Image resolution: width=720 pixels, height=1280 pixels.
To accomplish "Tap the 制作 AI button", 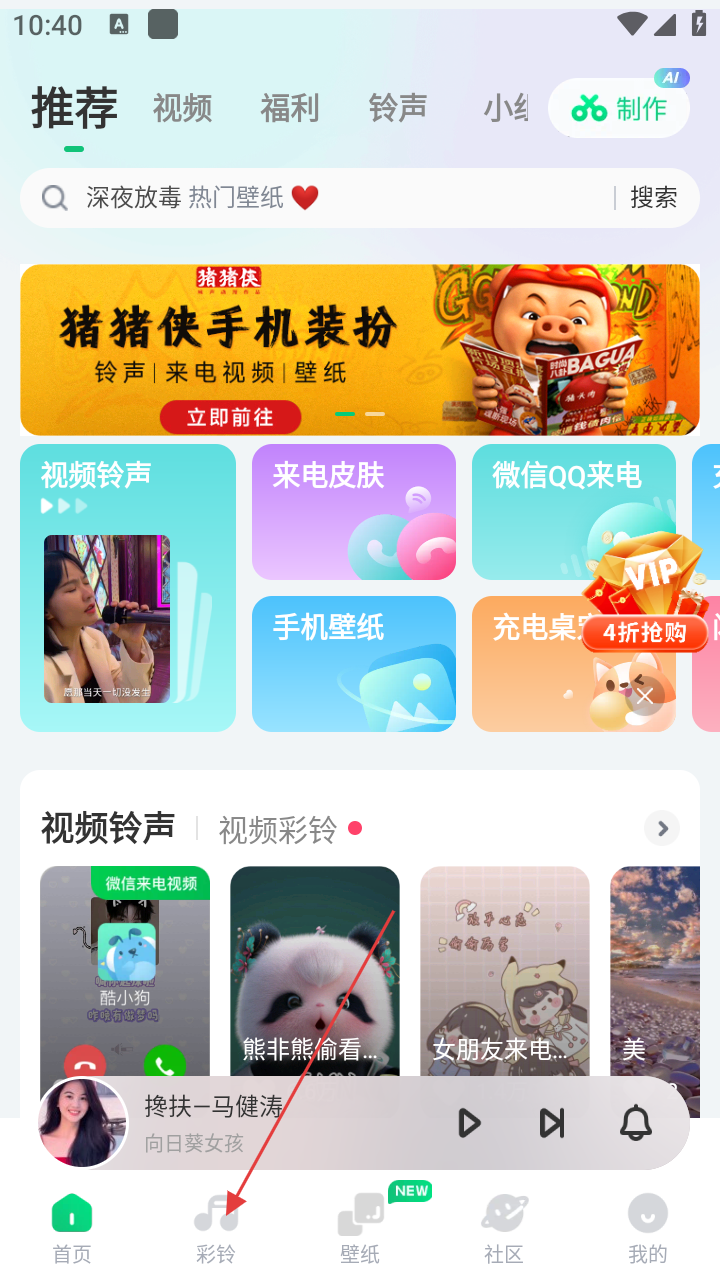I will point(619,108).
